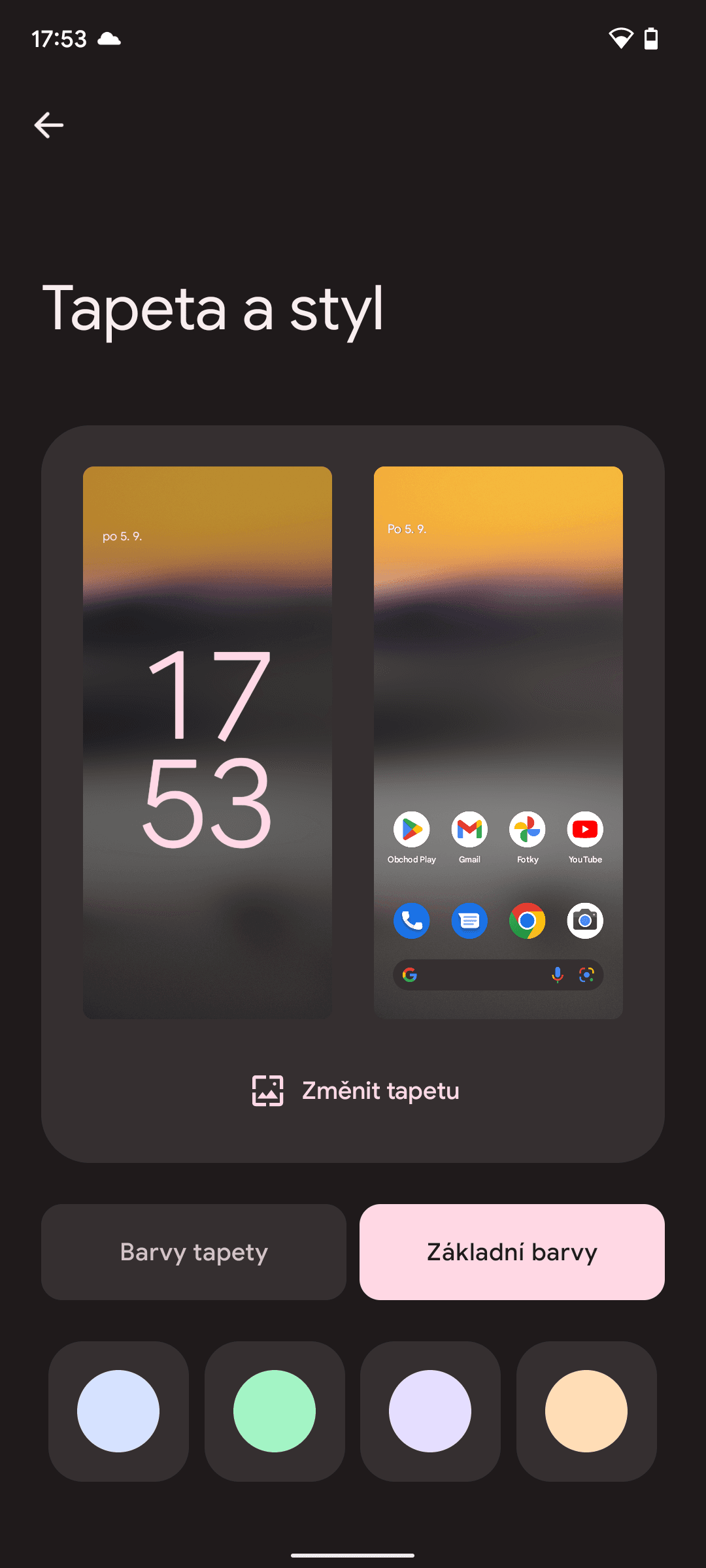Pick the green color swatch
Image resolution: width=706 pixels, height=1568 pixels.
point(275,1411)
